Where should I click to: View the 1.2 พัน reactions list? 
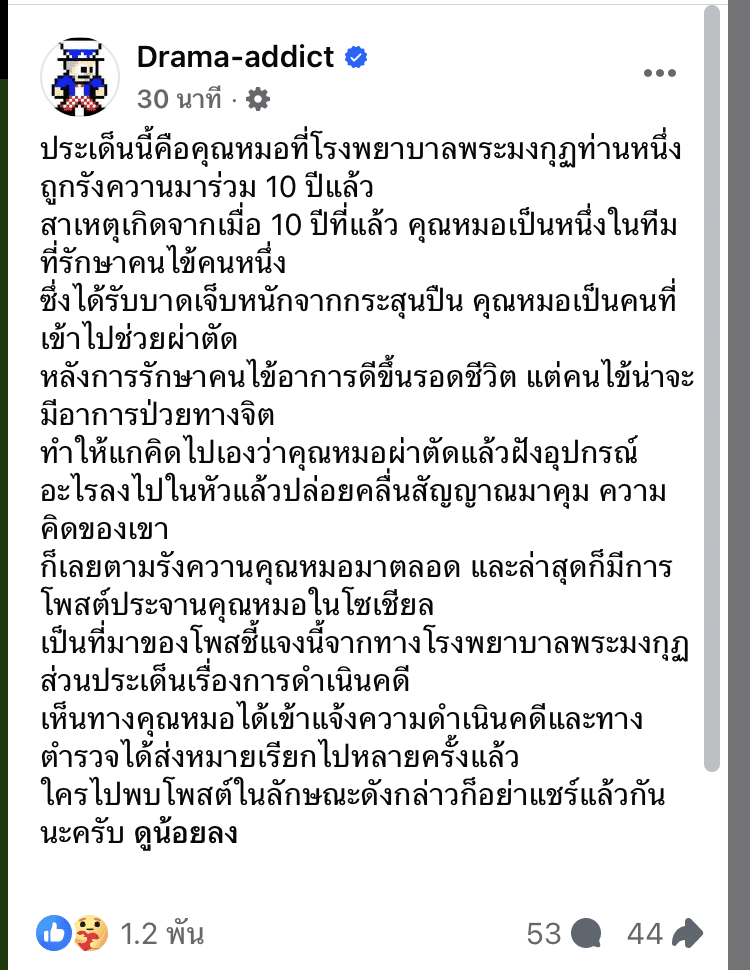(121, 934)
